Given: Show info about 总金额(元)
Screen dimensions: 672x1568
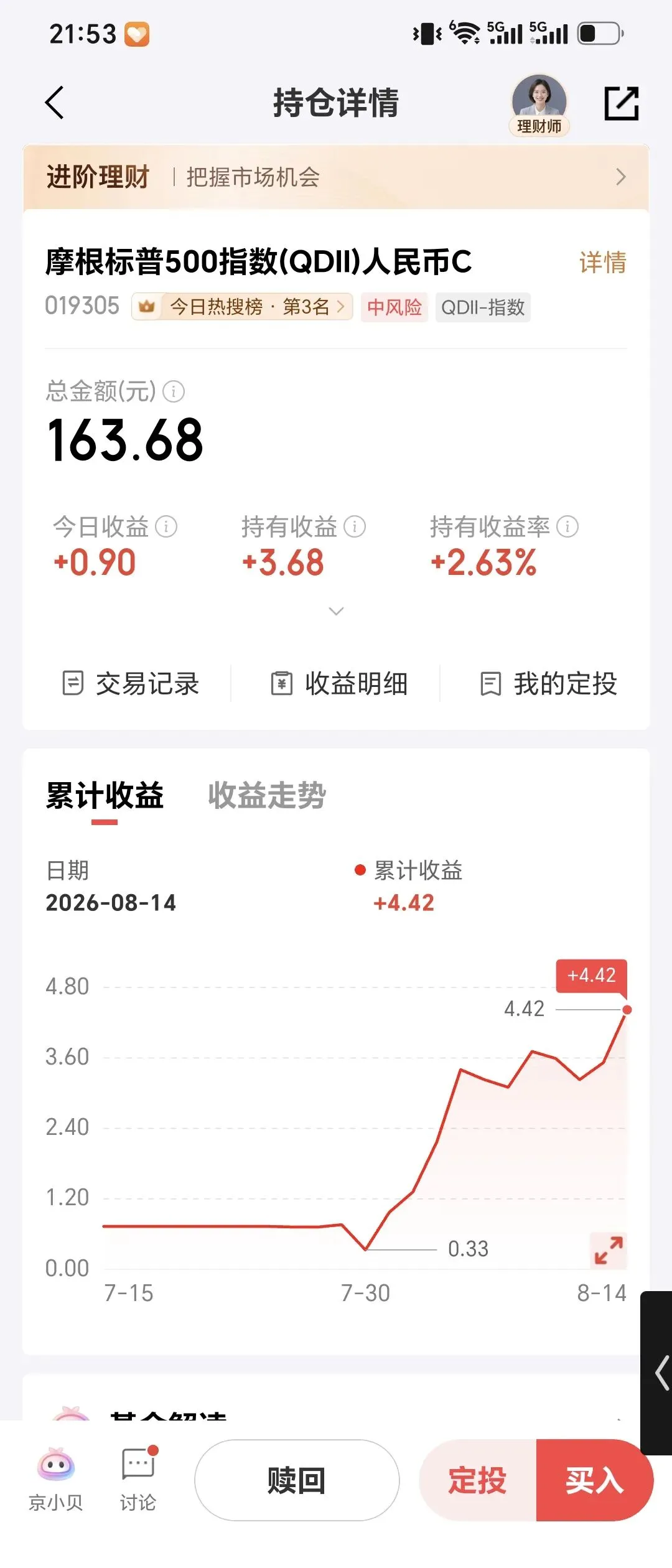Looking at the screenshot, I should [x=174, y=391].
